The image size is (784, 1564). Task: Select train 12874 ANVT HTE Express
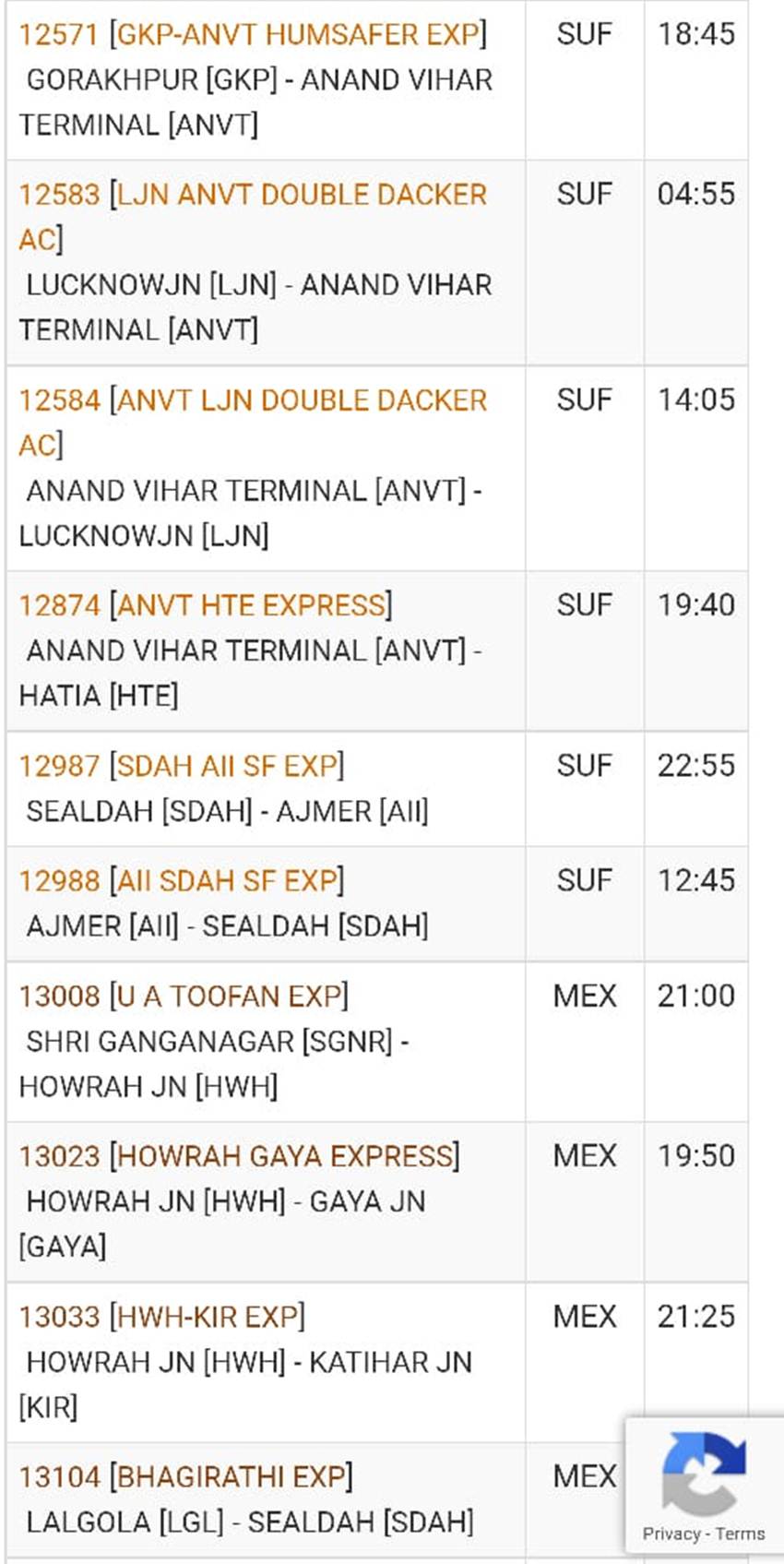tap(206, 605)
